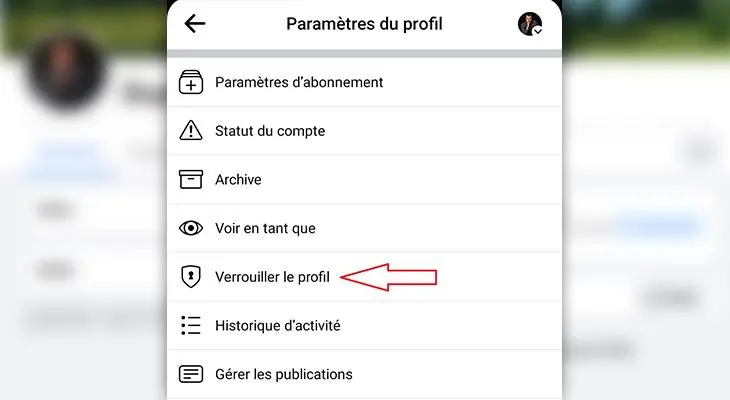Tap the profile avatar switcher
730x400 pixels.
click(530, 24)
